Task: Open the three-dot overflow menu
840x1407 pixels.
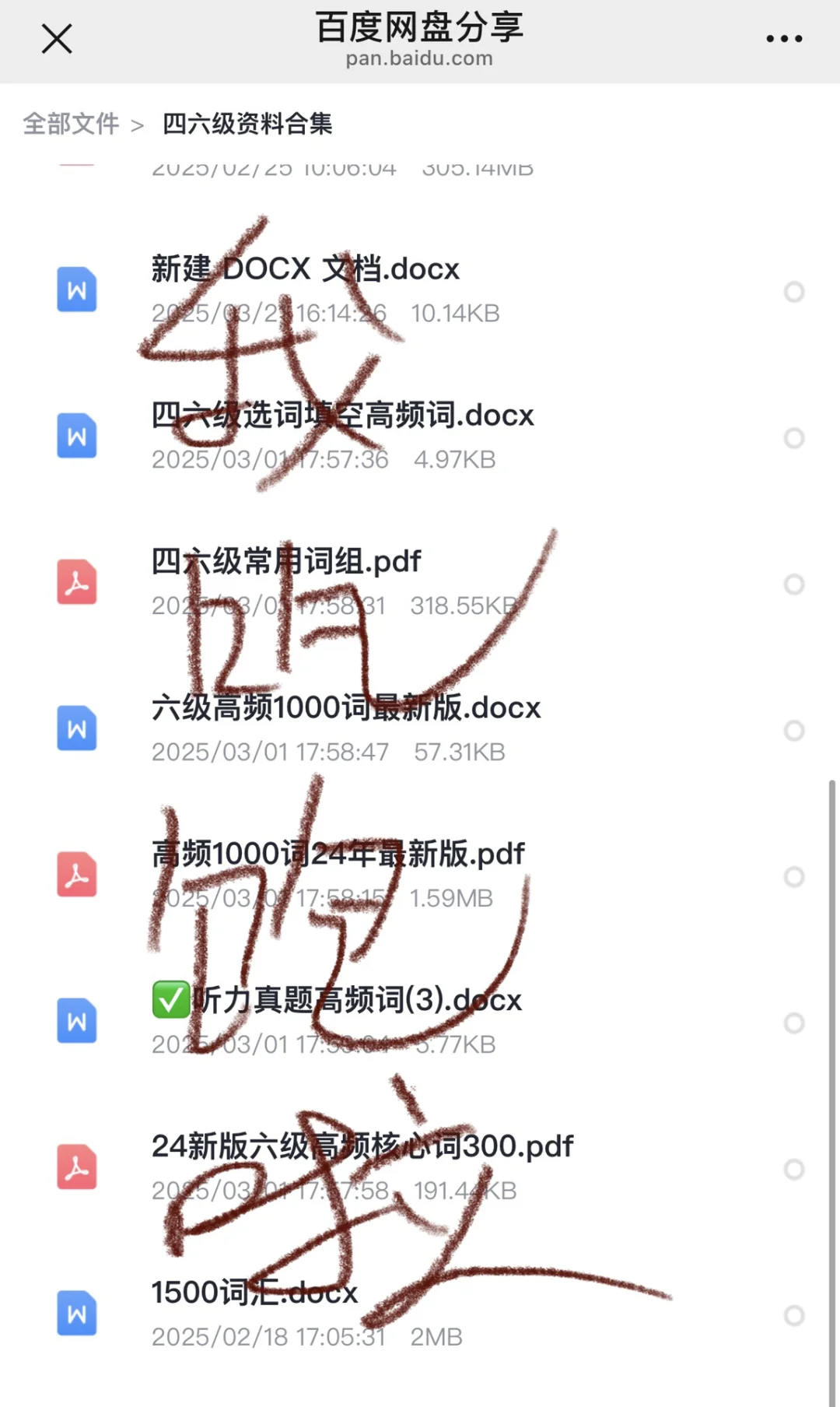Action: (x=783, y=39)
